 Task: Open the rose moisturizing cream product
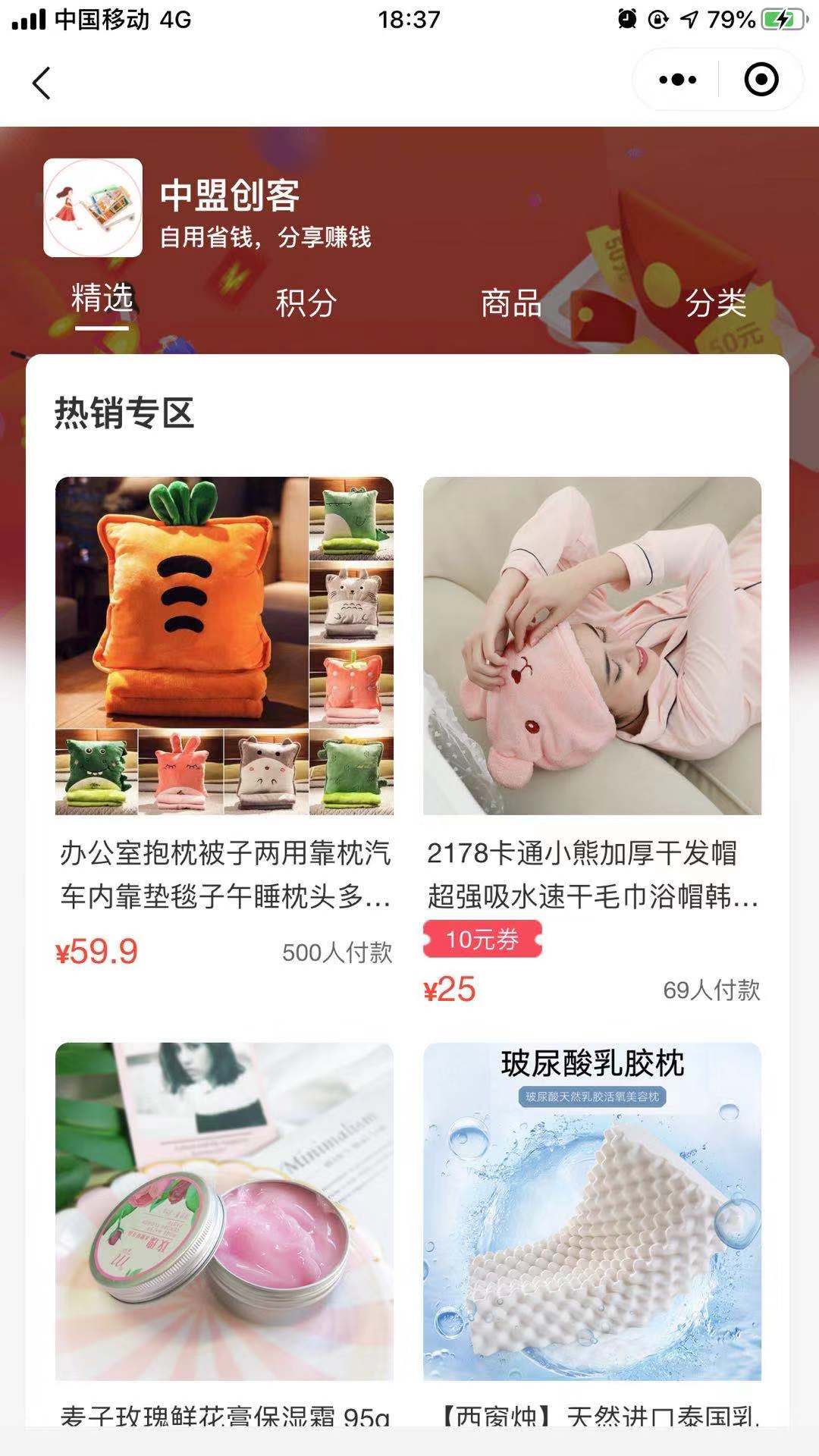[x=224, y=1211]
